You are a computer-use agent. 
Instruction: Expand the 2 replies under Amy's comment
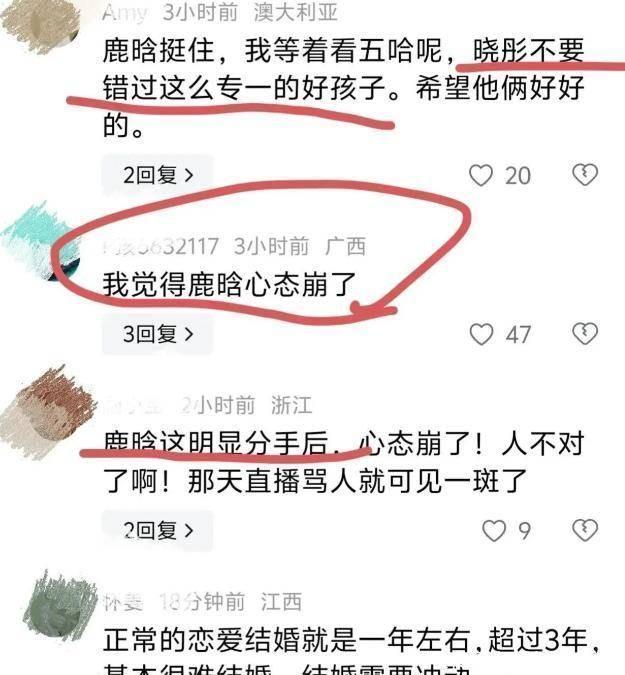157,175
